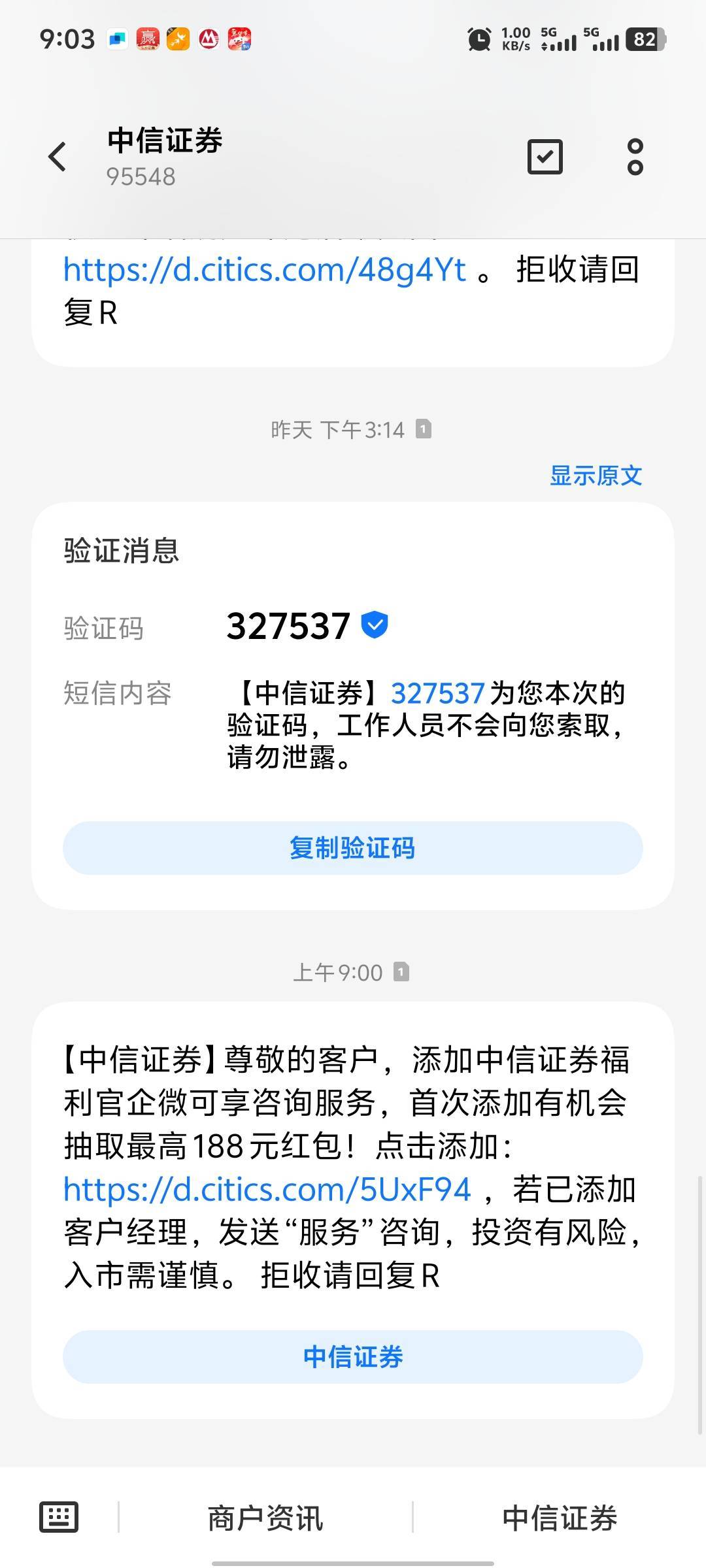Go back from the 中信证券 conversation

click(58, 157)
